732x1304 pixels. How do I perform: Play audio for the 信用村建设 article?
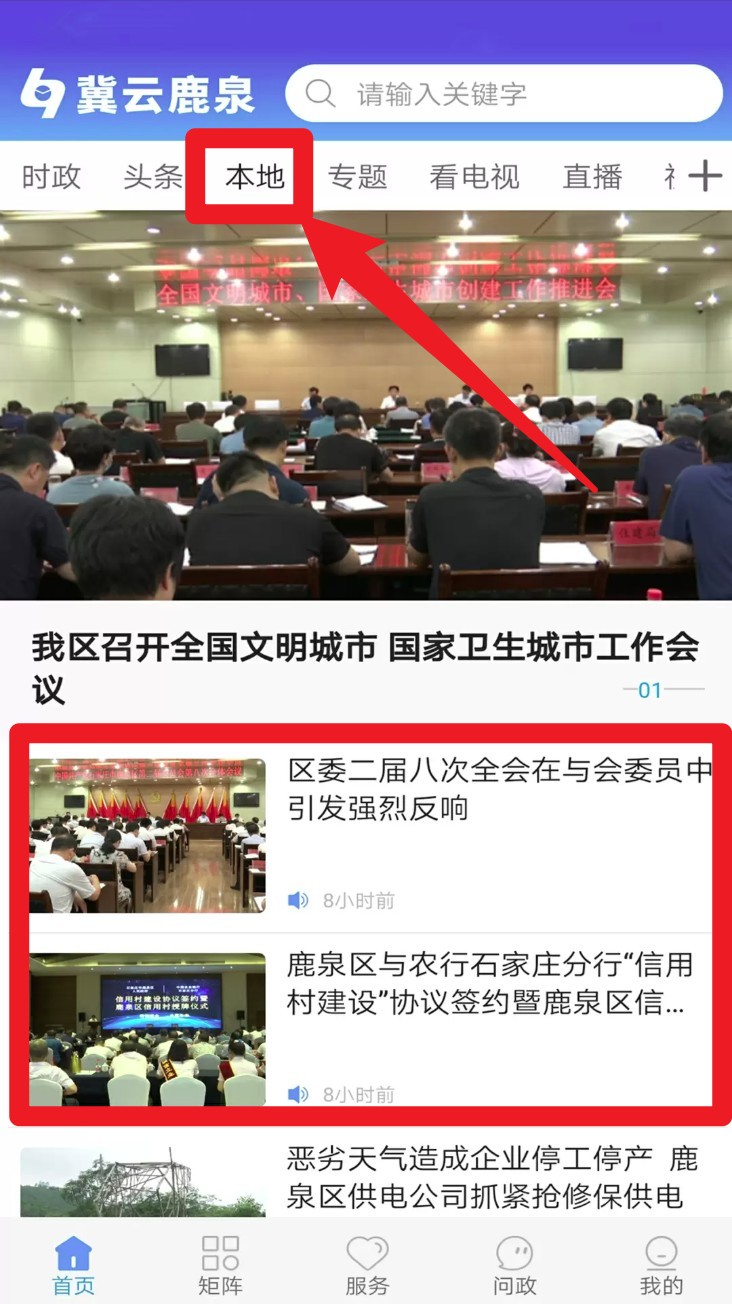(298, 1094)
